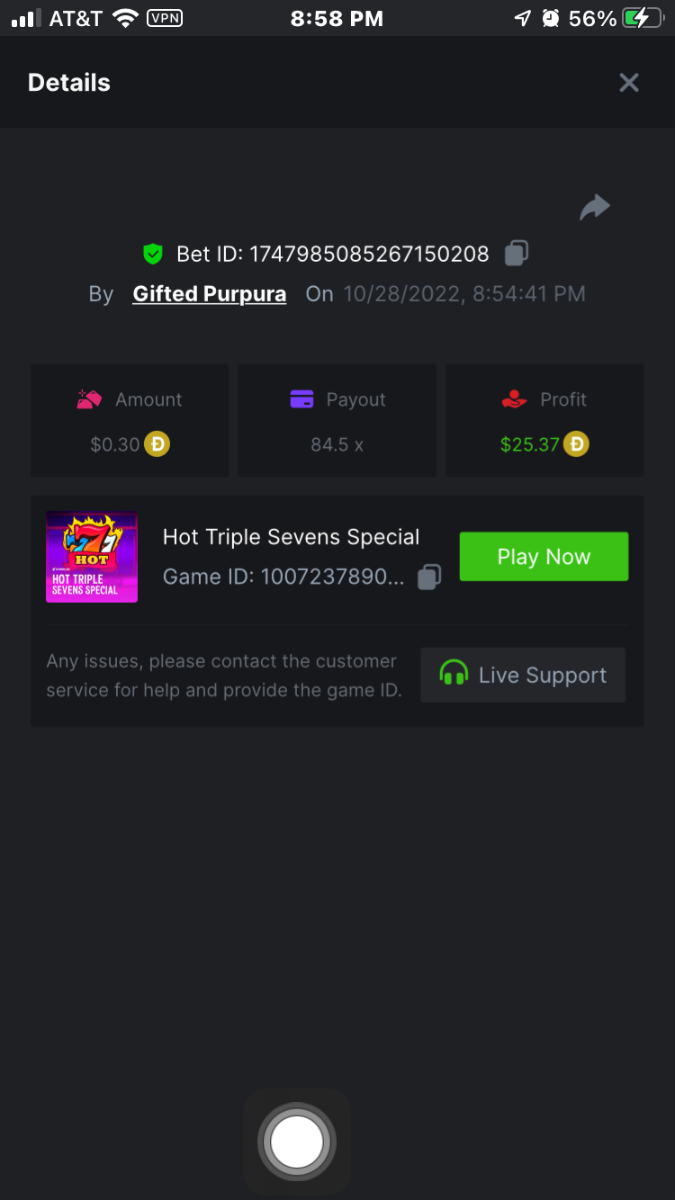Share this bet result

pyautogui.click(x=594, y=207)
